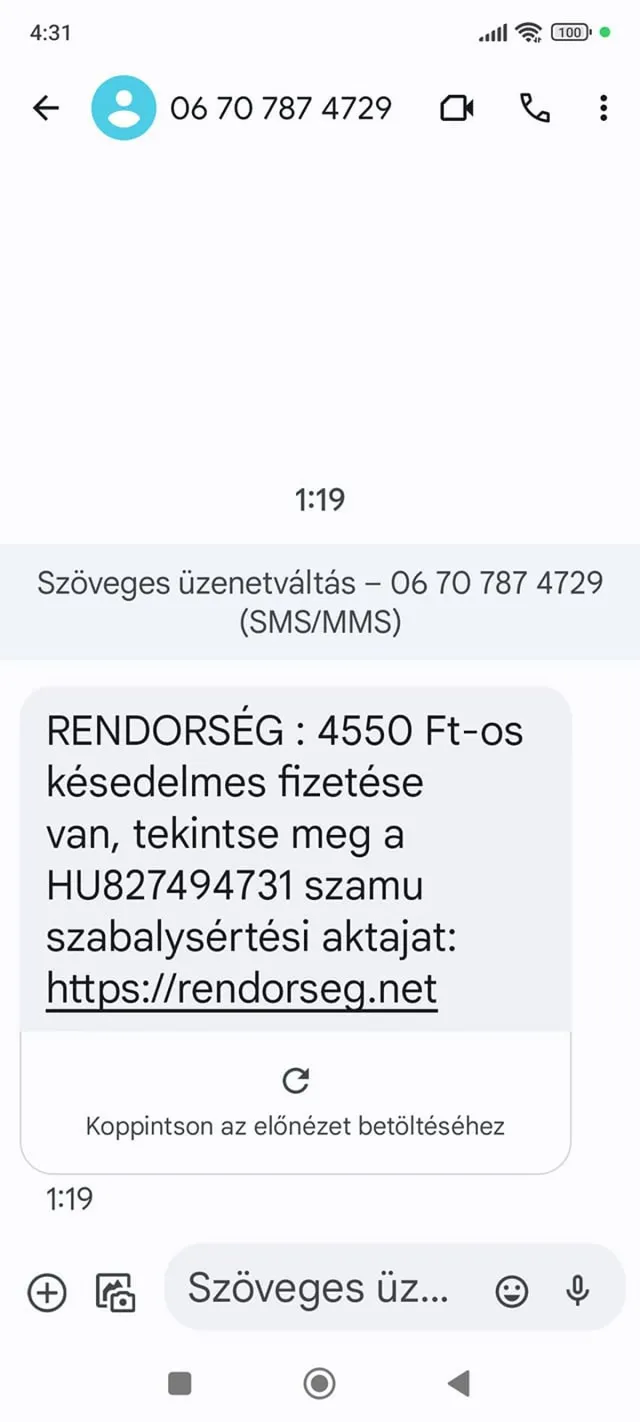Open the emoji picker
This screenshot has width=640, height=1422.
point(512,1292)
